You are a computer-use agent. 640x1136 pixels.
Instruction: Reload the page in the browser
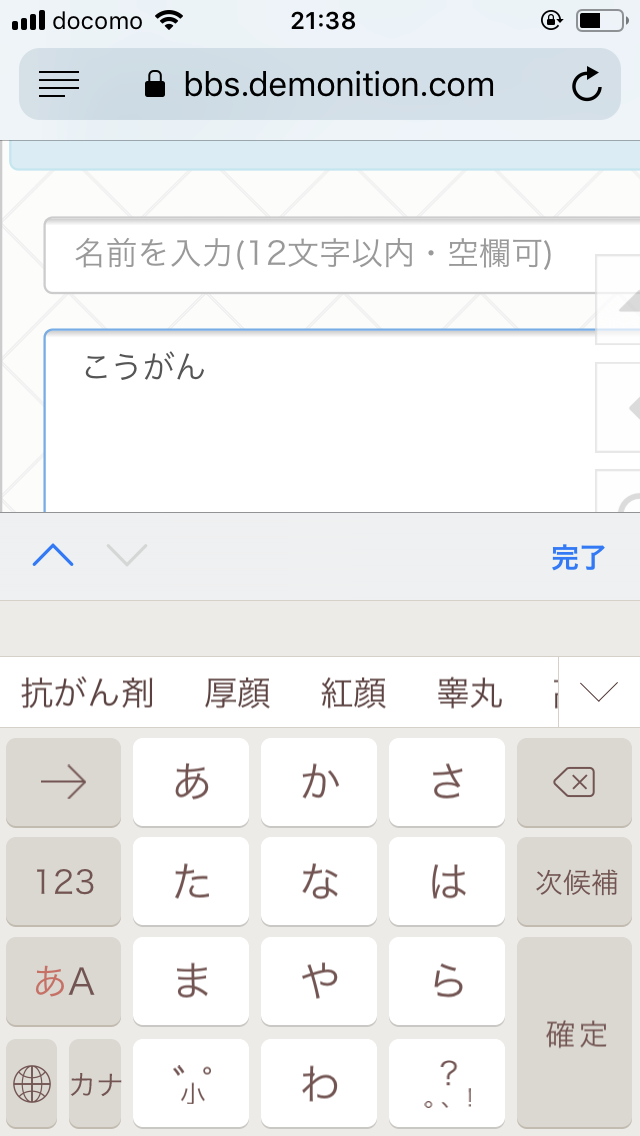tap(587, 85)
